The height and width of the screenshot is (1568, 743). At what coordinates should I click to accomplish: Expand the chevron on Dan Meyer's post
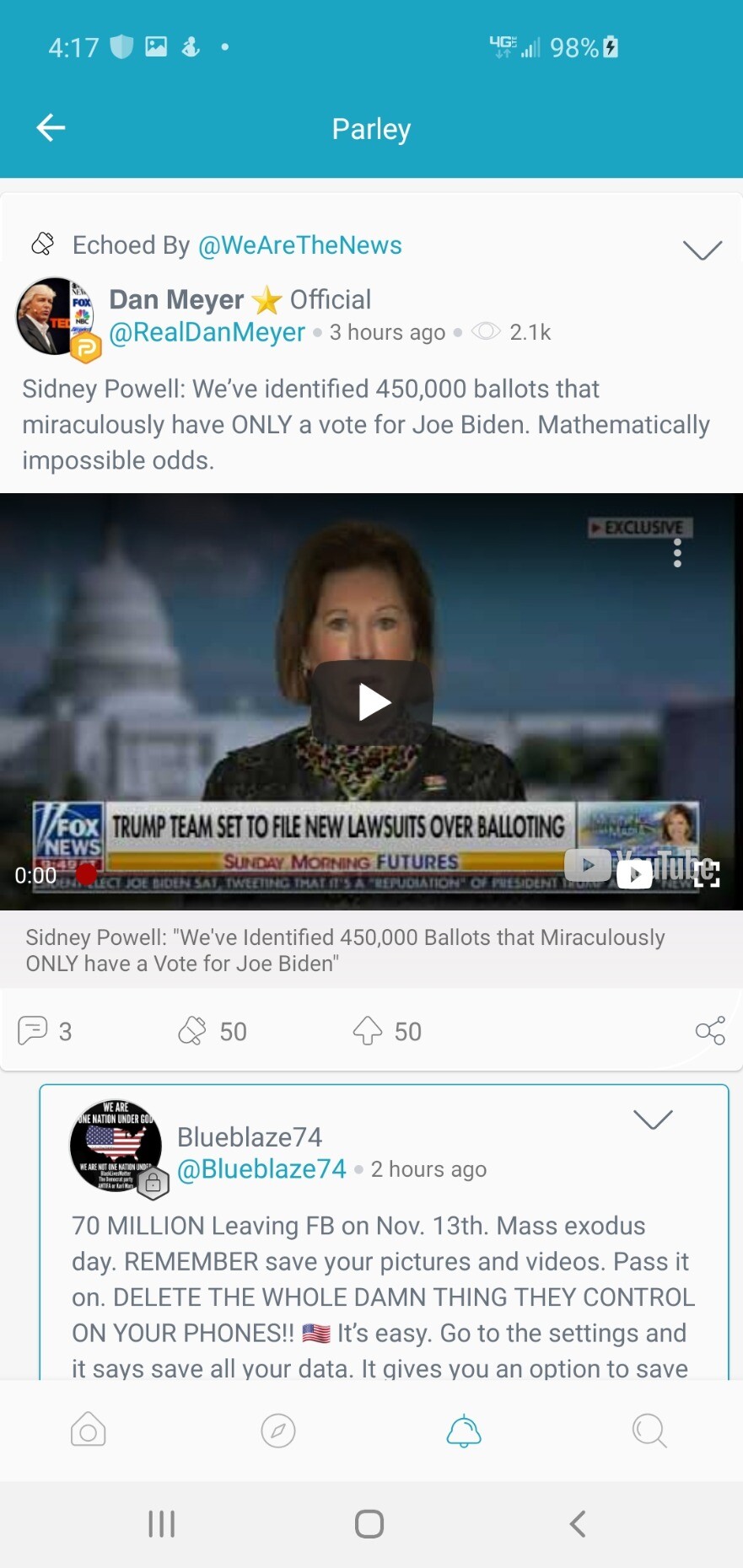pyautogui.click(x=702, y=250)
